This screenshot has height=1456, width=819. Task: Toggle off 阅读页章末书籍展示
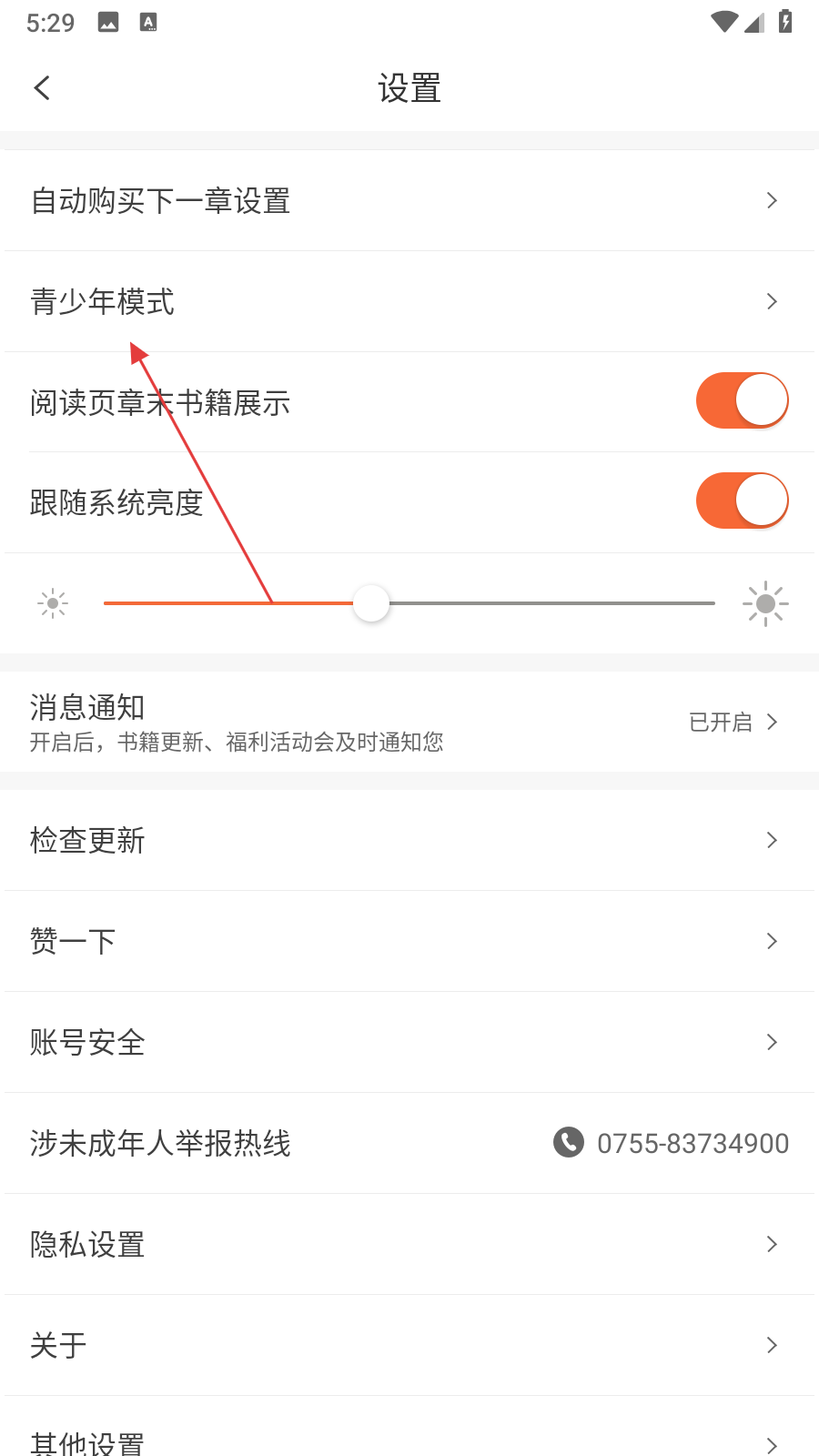click(x=742, y=400)
